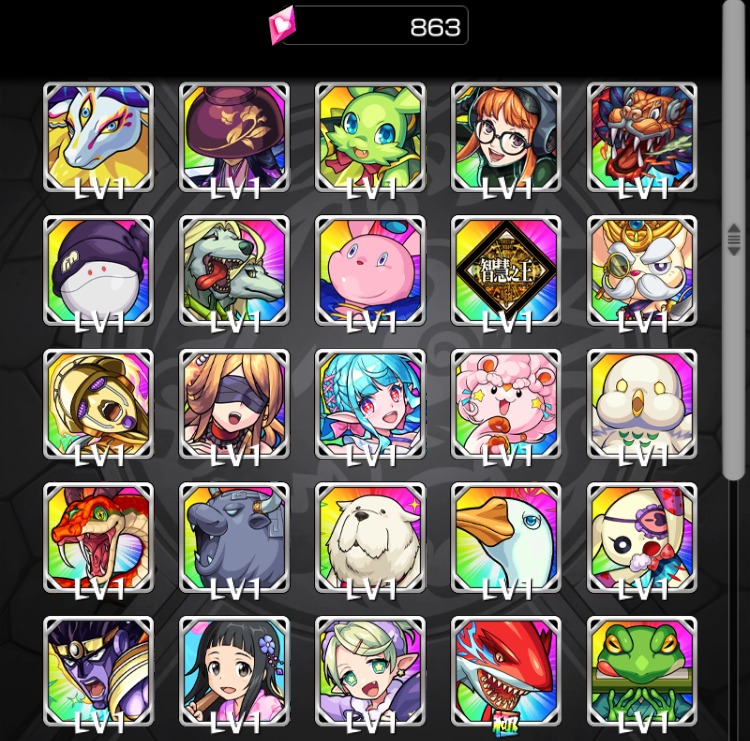Pick the blue-haired elf girl tile
Screen dimensions: 750x741
click(x=370, y=404)
